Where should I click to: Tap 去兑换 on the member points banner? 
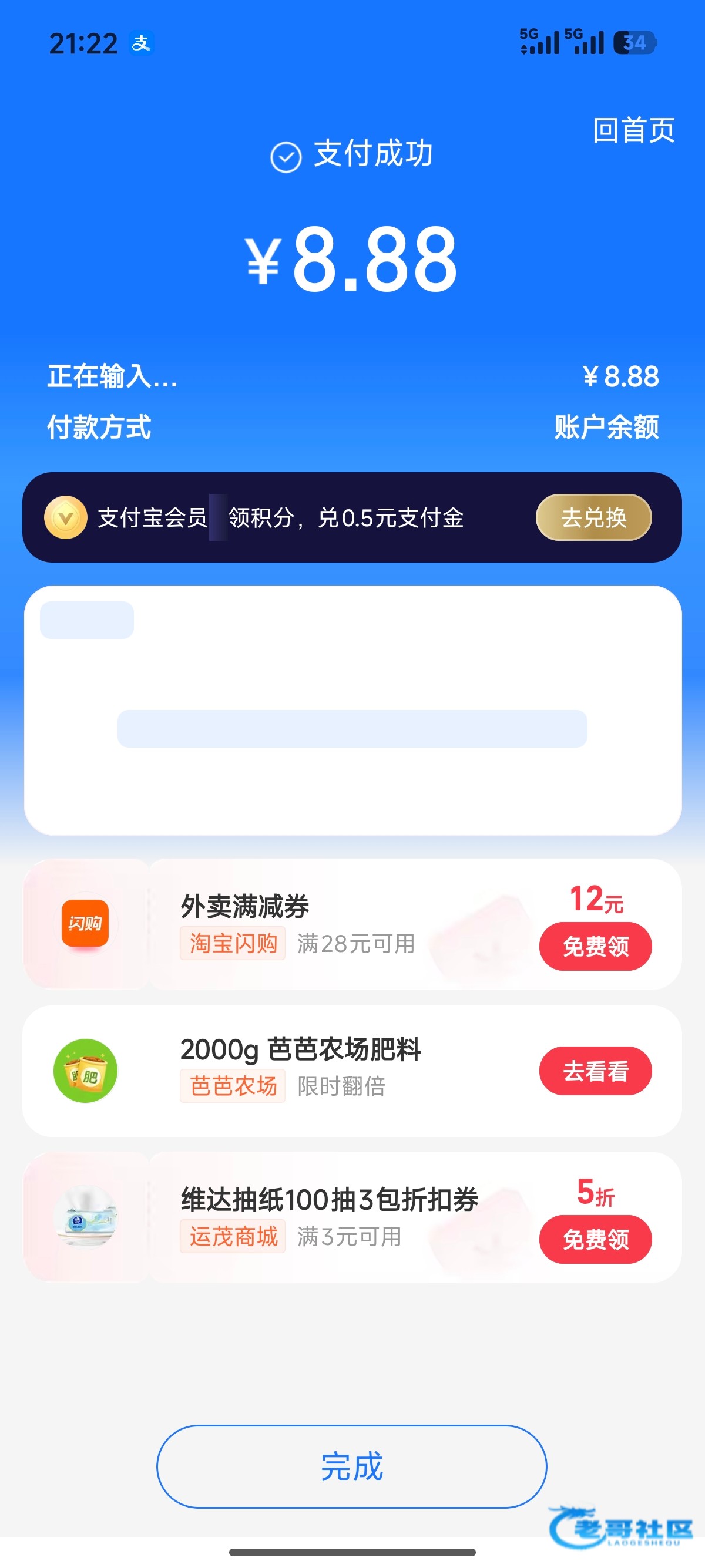pos(593,517)
